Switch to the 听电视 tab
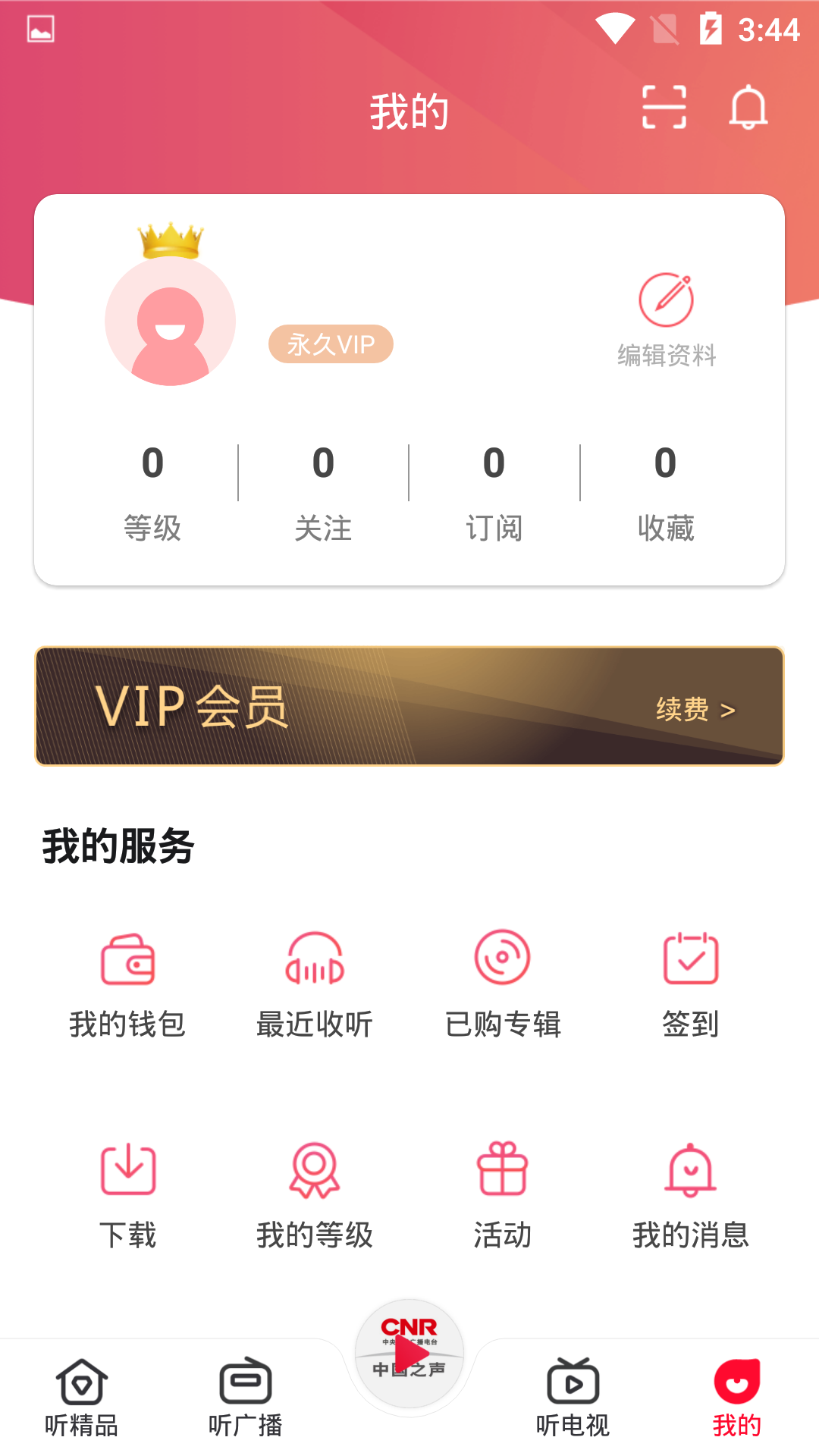This screenshot has width=819, height=1456. [573, 1397]
